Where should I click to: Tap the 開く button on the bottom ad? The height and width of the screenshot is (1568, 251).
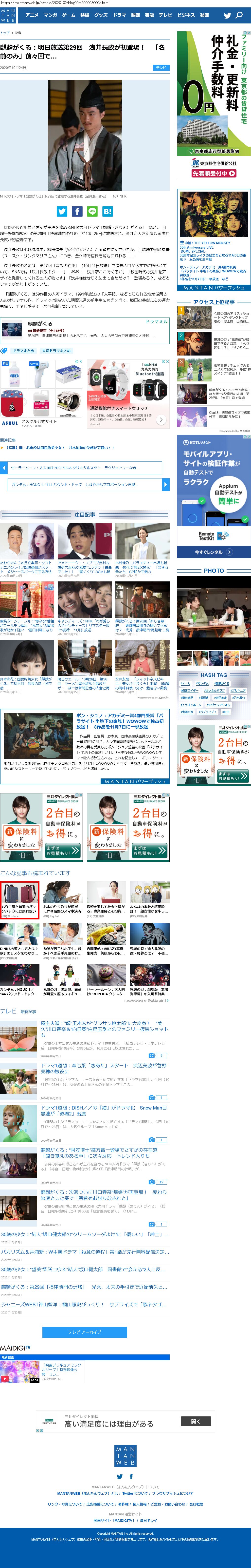point(196,1421)
